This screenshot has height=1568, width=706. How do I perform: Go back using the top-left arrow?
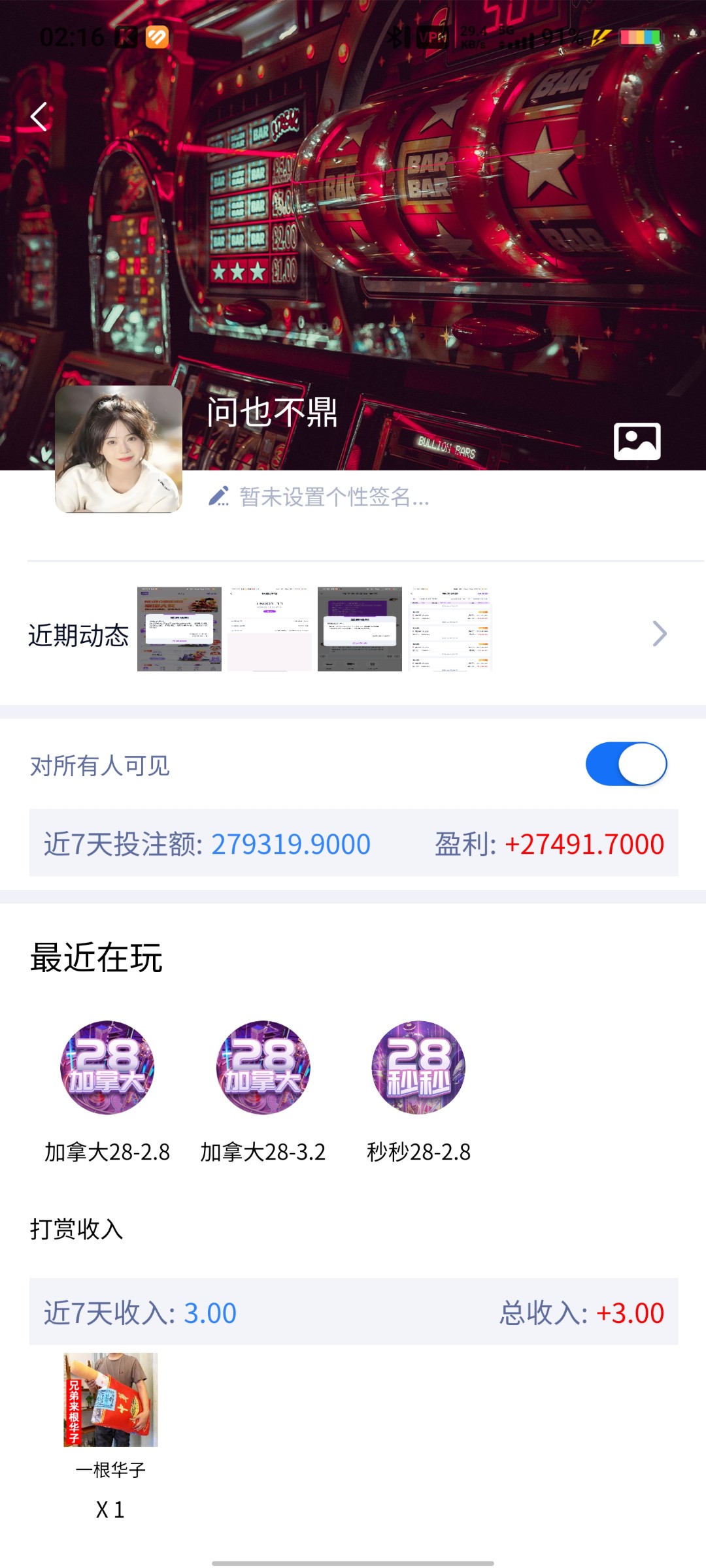coord(39,117)
